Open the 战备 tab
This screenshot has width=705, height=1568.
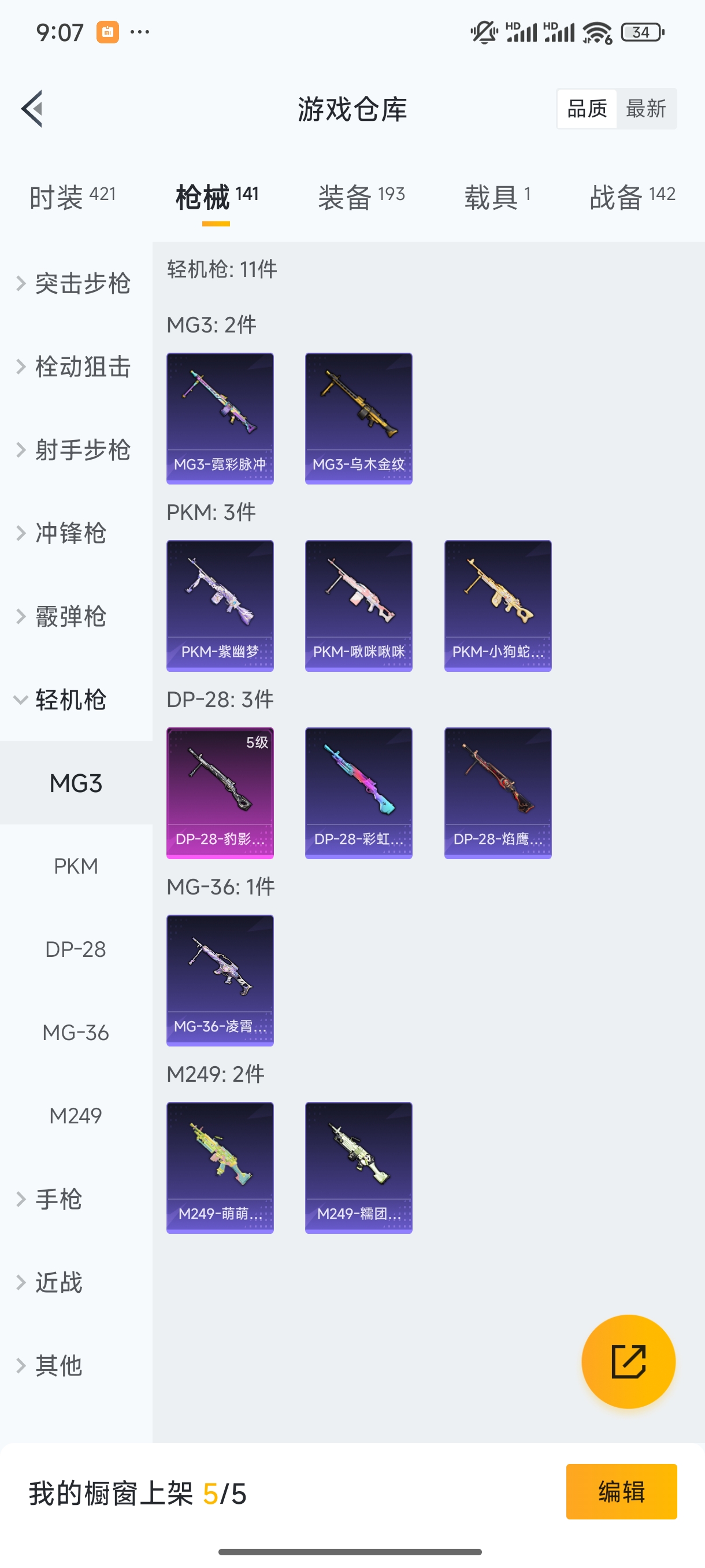coord(632,197)
